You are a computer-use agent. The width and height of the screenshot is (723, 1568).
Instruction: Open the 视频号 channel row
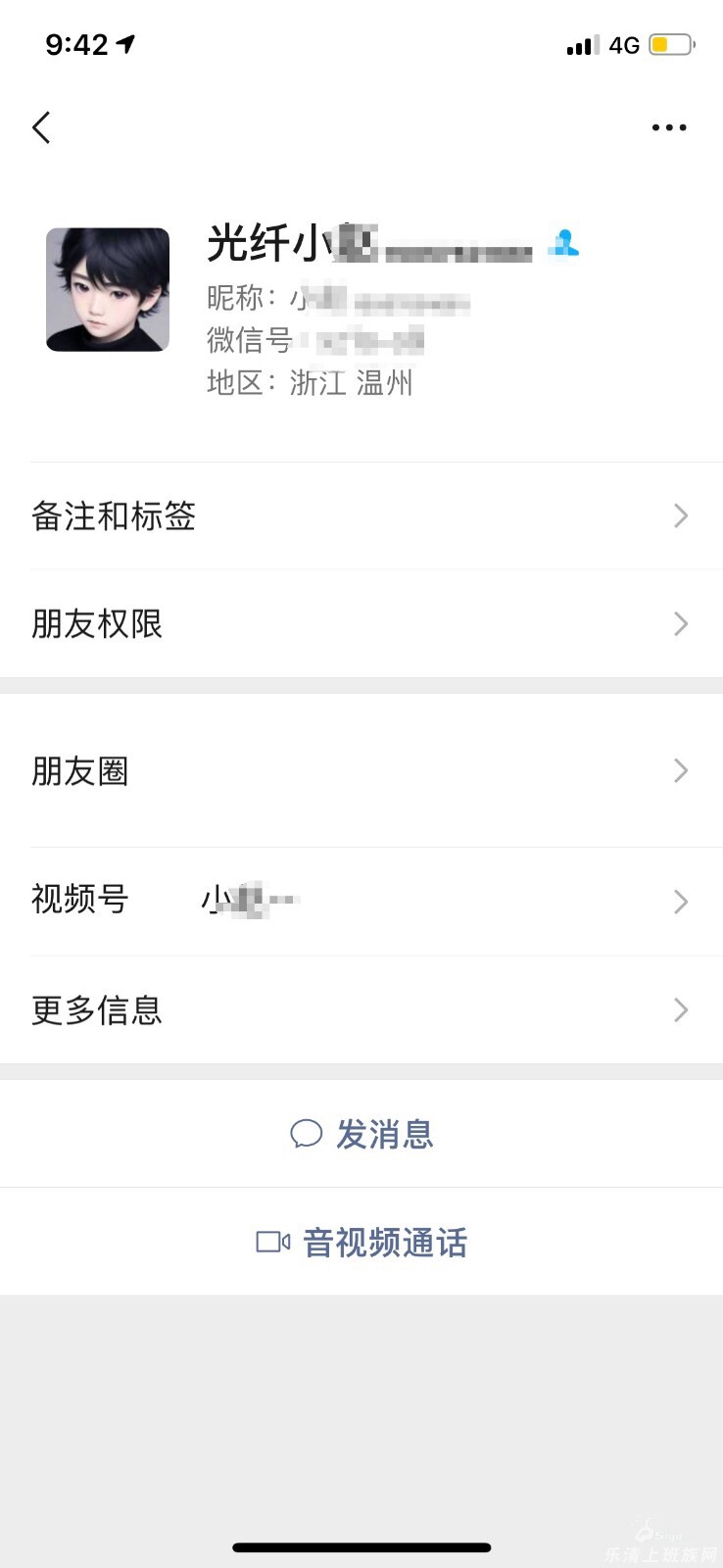tap(361, 902)
